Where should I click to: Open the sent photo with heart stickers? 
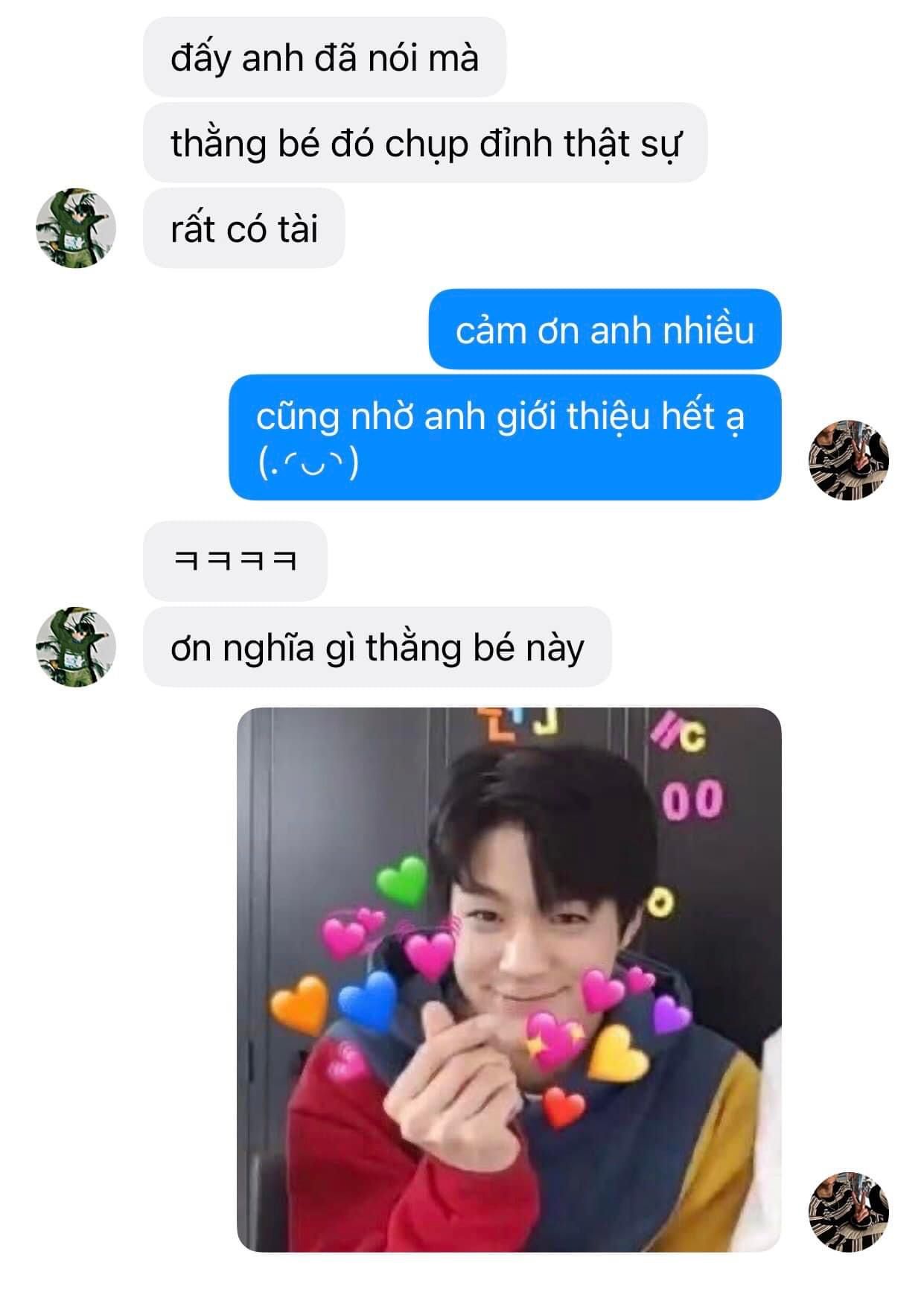tap(509, 979)
